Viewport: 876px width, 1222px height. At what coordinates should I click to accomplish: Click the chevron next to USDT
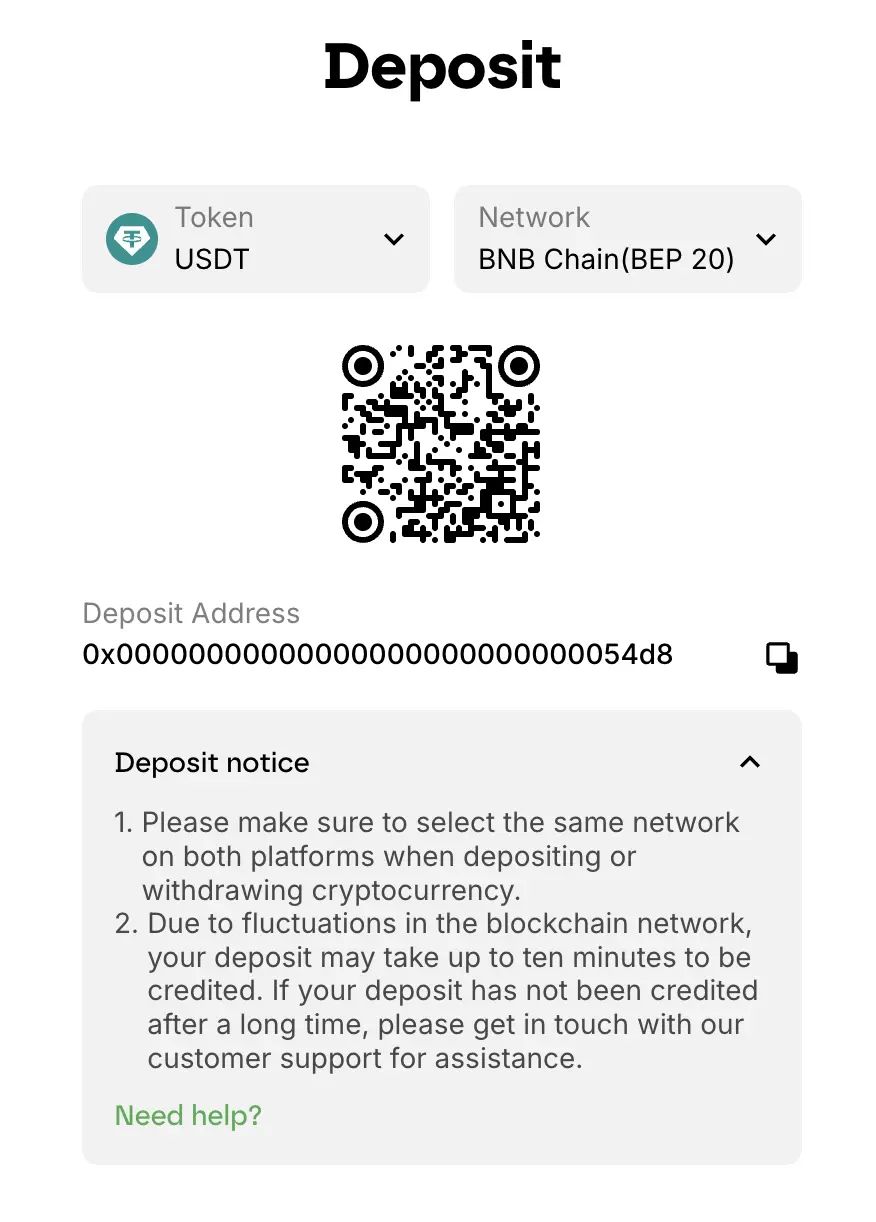tap(394, 239)
